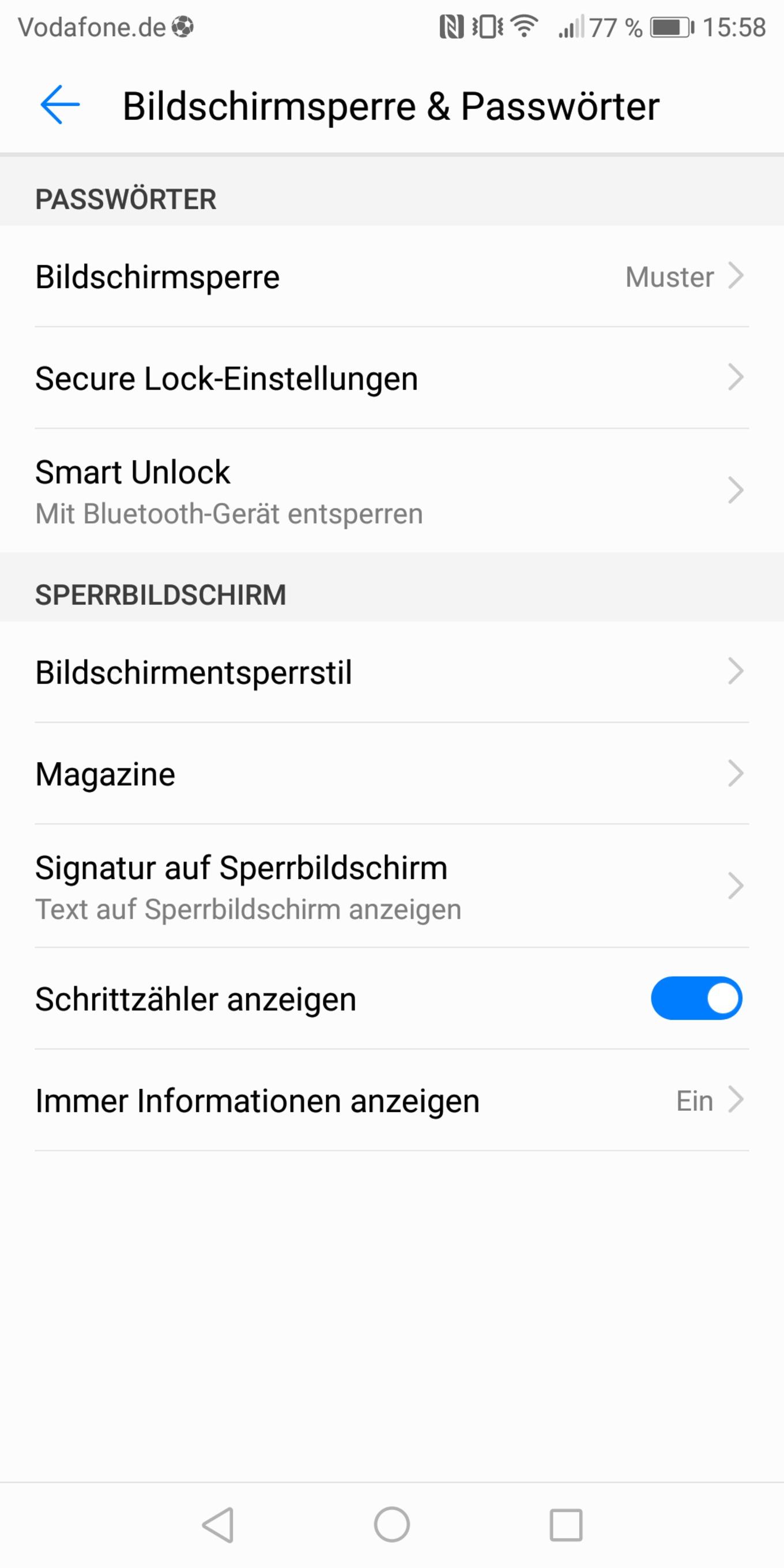Open Signatur auf Sperrbildschirm
The width and height of the screenshot is (784, 1568).
392,886
